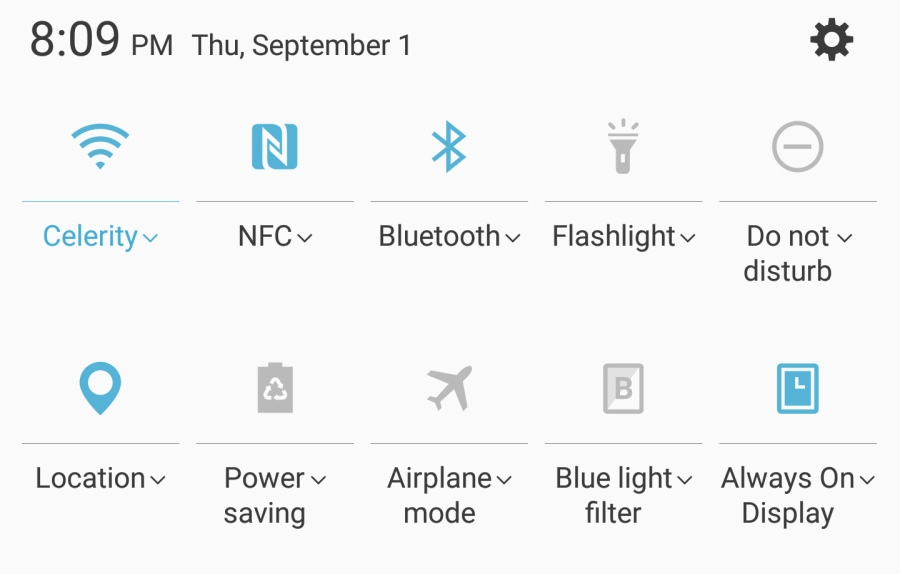The width and height of the screenshot is (900, 574).
Task: Enable Power saving mode
Action: 274,388
